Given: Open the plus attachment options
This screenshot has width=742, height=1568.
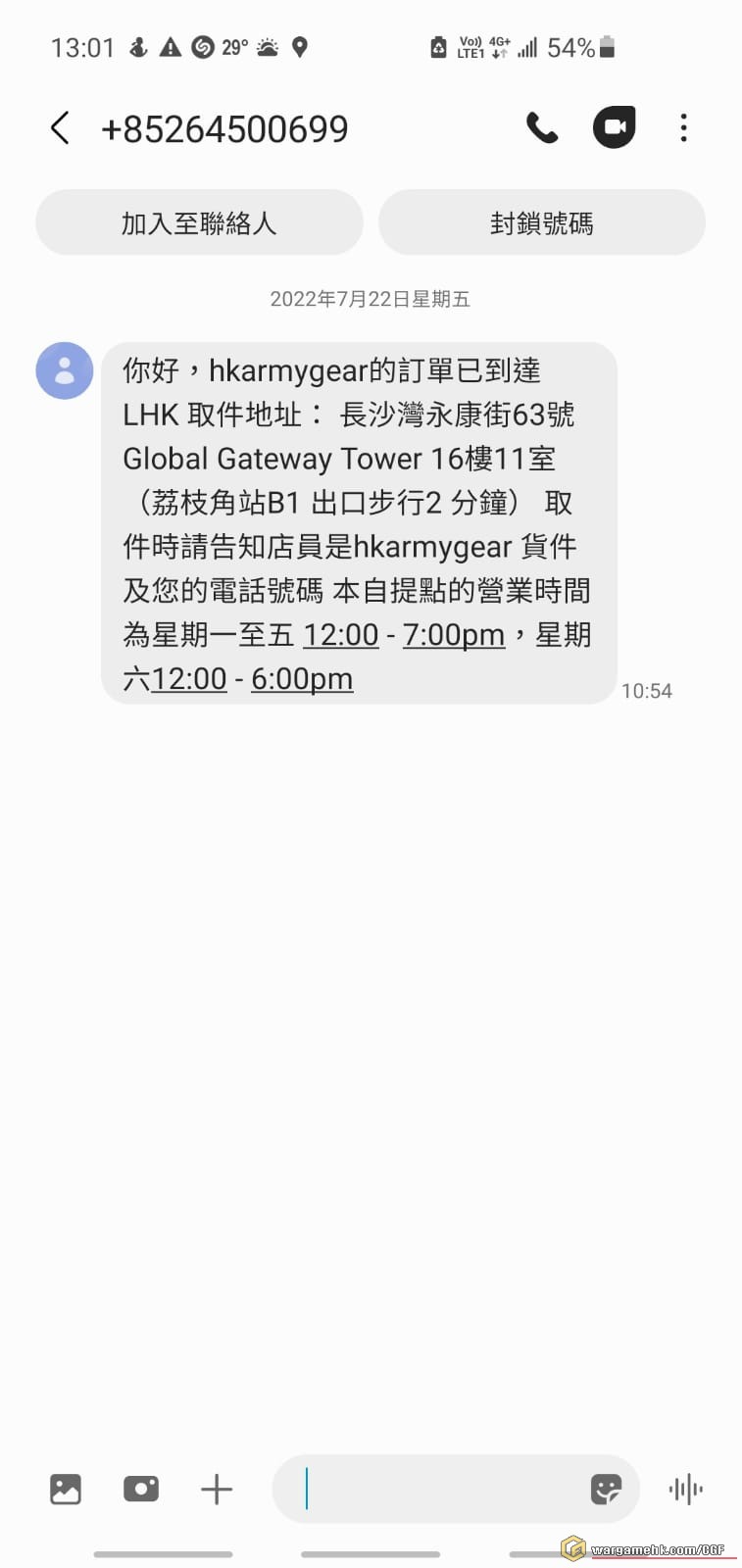Looking at the screenshot, I should point(217,1490).
